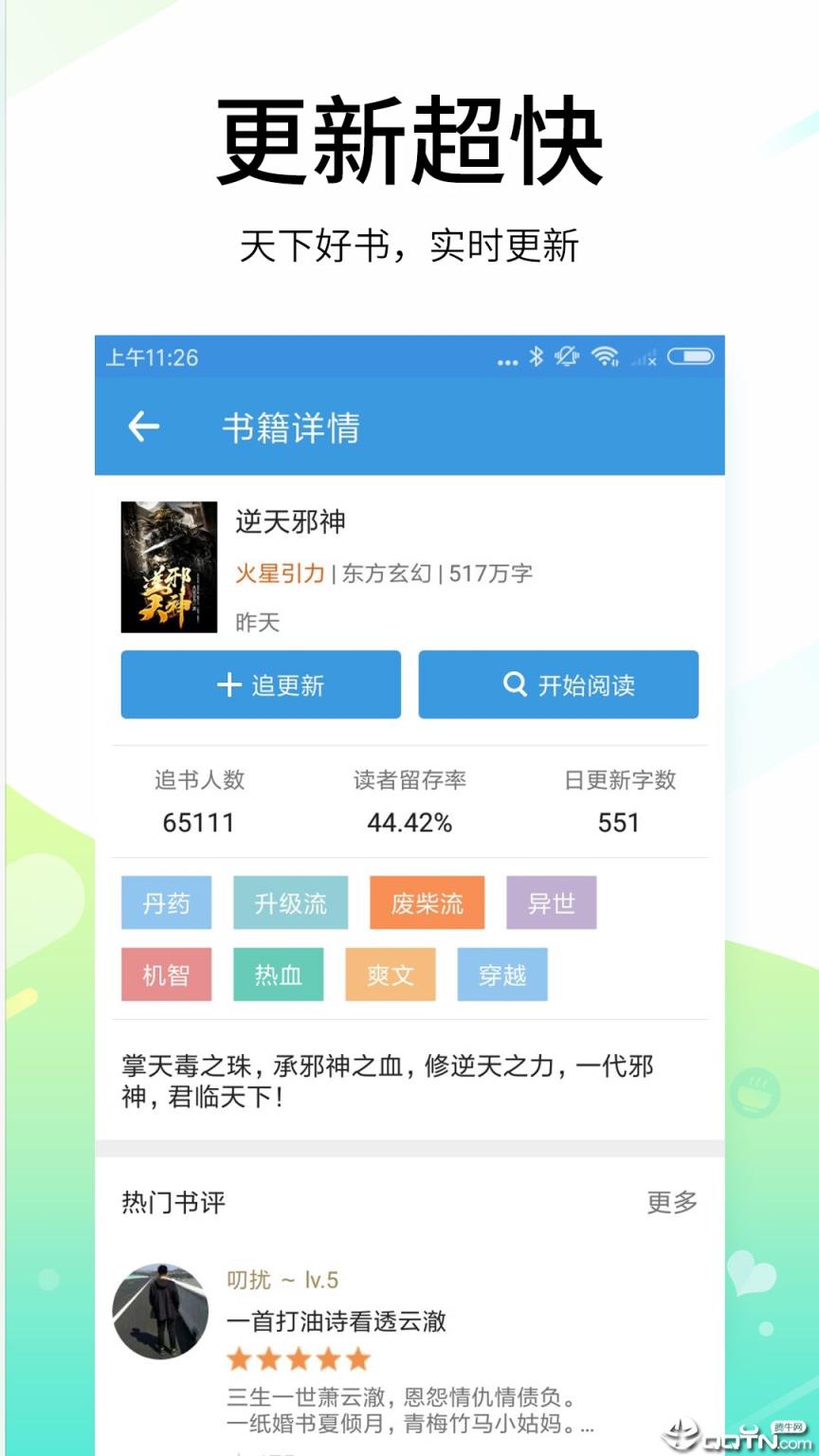Select the 穿越 tag

click(503, 974)
